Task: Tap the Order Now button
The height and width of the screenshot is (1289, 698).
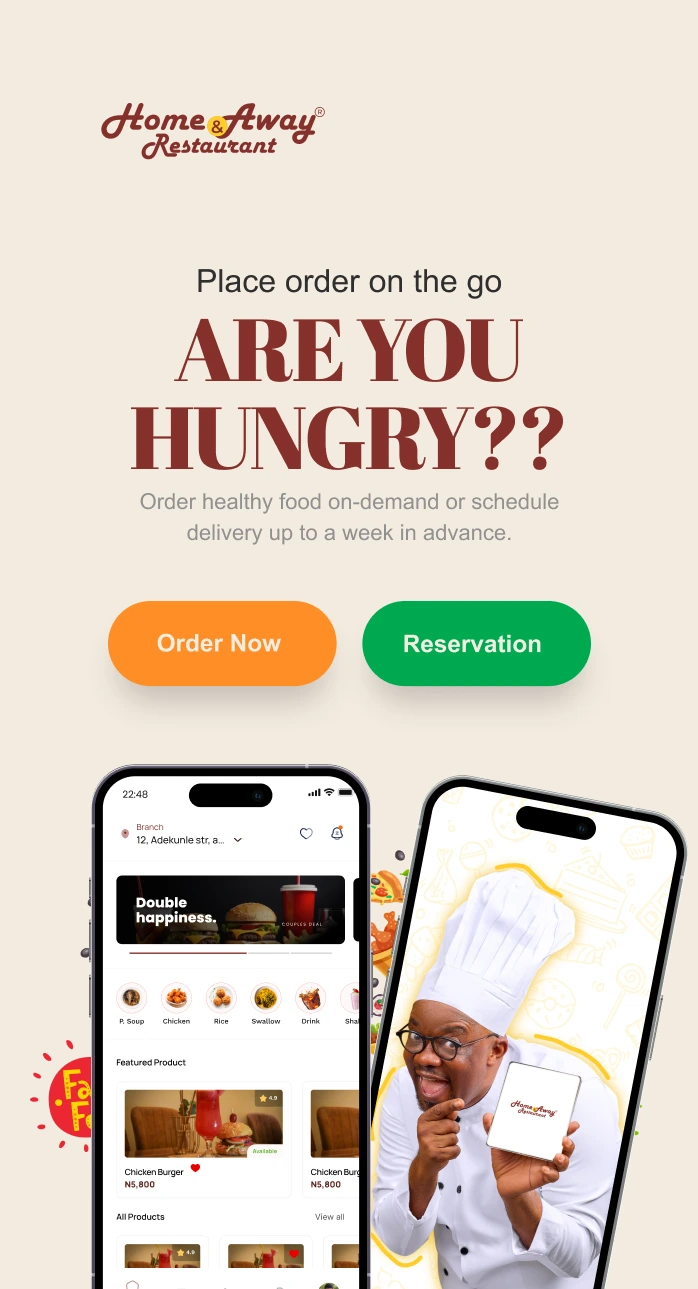Action: 221,643
